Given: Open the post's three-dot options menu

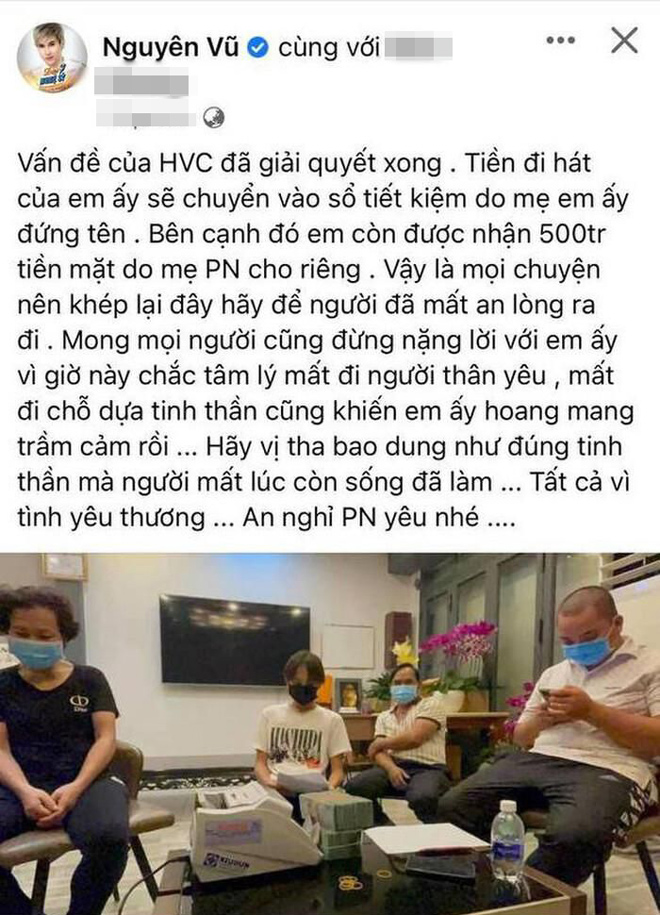Looking at the screenshot, I should click(x=560, y=41).
